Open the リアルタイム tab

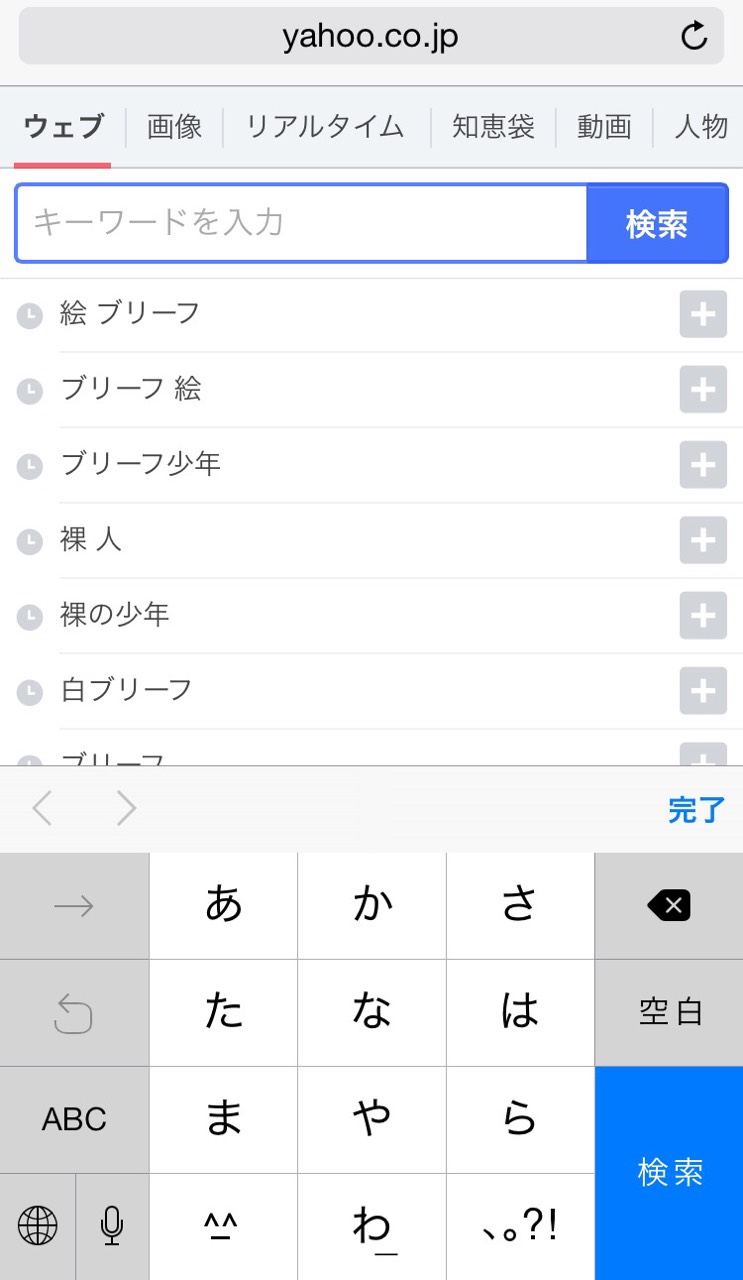325,127
